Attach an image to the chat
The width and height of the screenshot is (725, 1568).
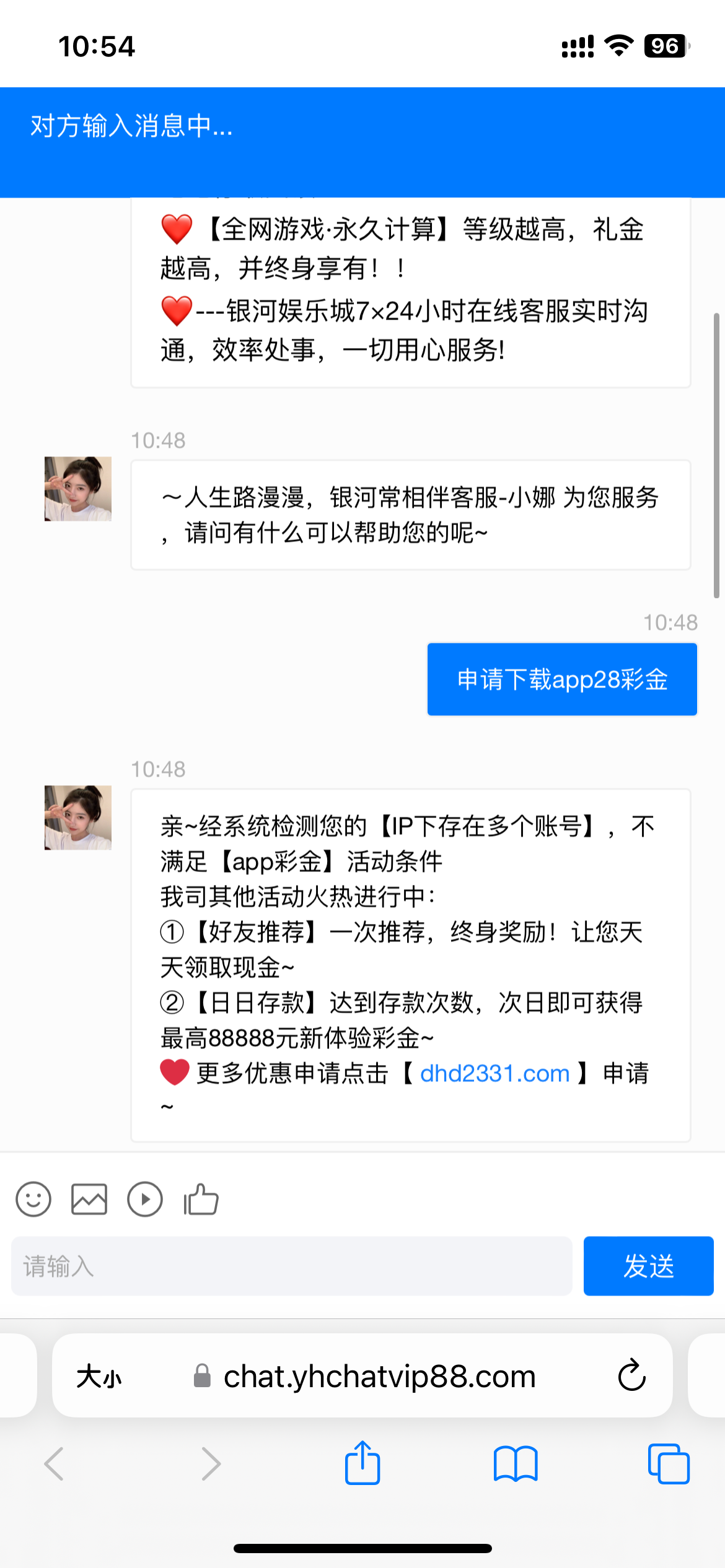(89, 1200)
